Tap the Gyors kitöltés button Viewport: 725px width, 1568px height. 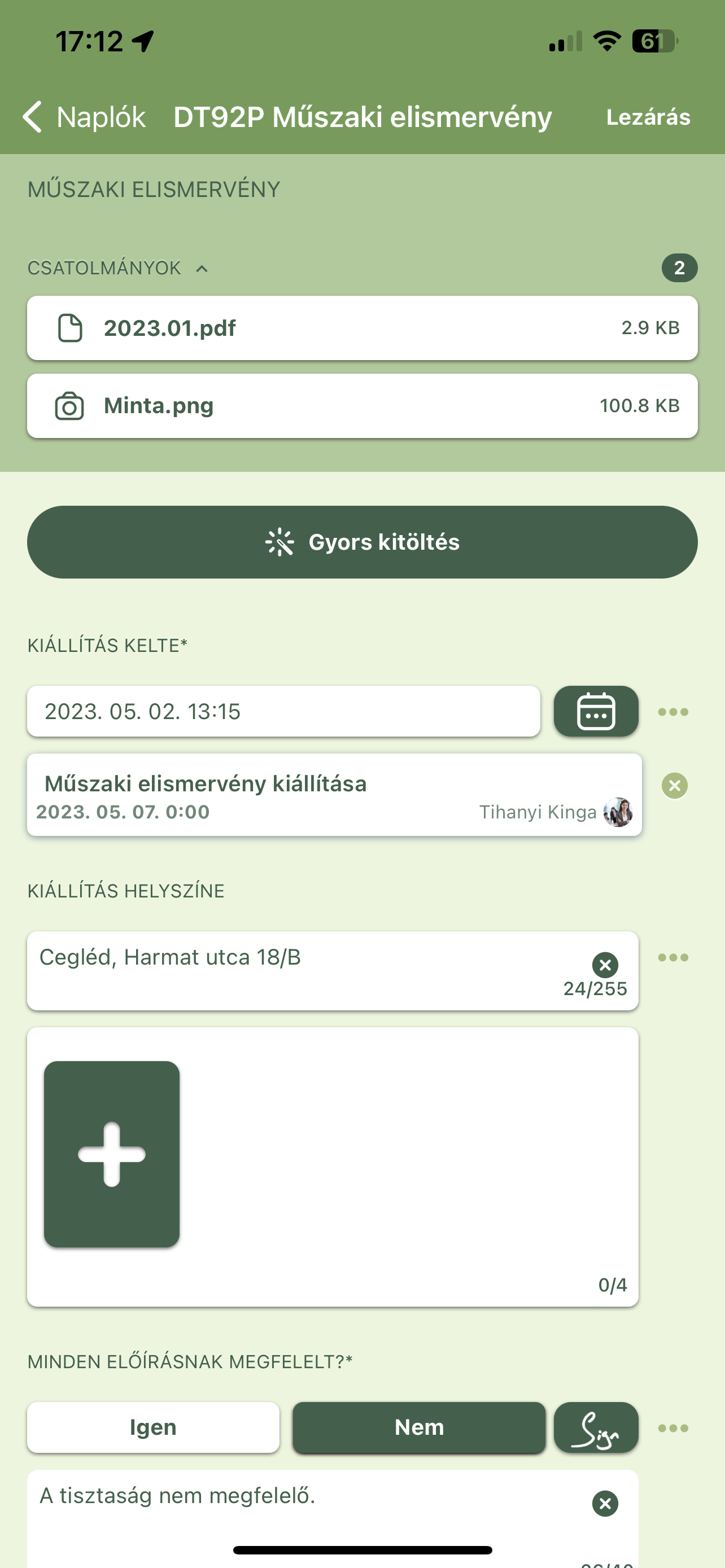point(362,542)
